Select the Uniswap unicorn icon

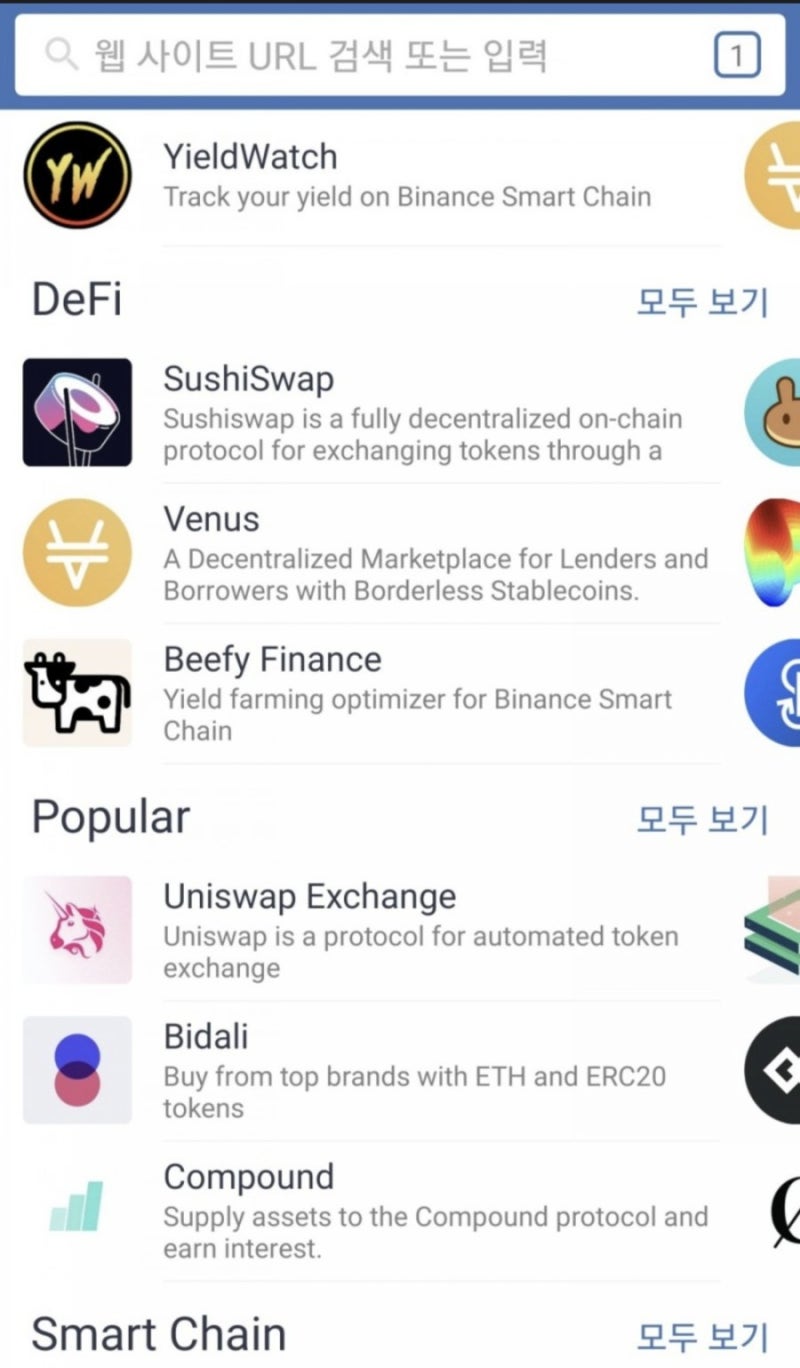pyautogui.click(x=77, y=929)
